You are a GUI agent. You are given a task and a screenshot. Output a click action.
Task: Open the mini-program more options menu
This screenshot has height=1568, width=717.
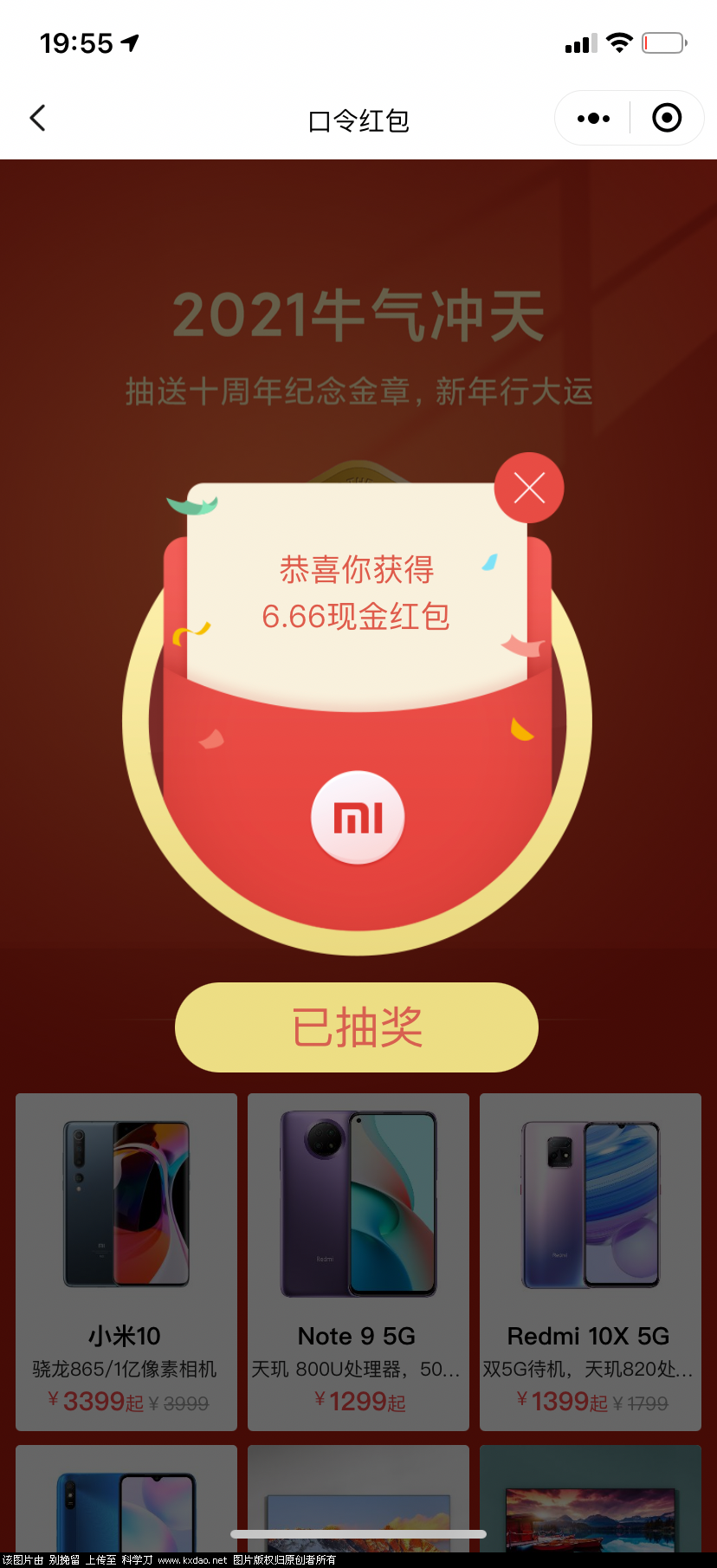tap(592, 118)
